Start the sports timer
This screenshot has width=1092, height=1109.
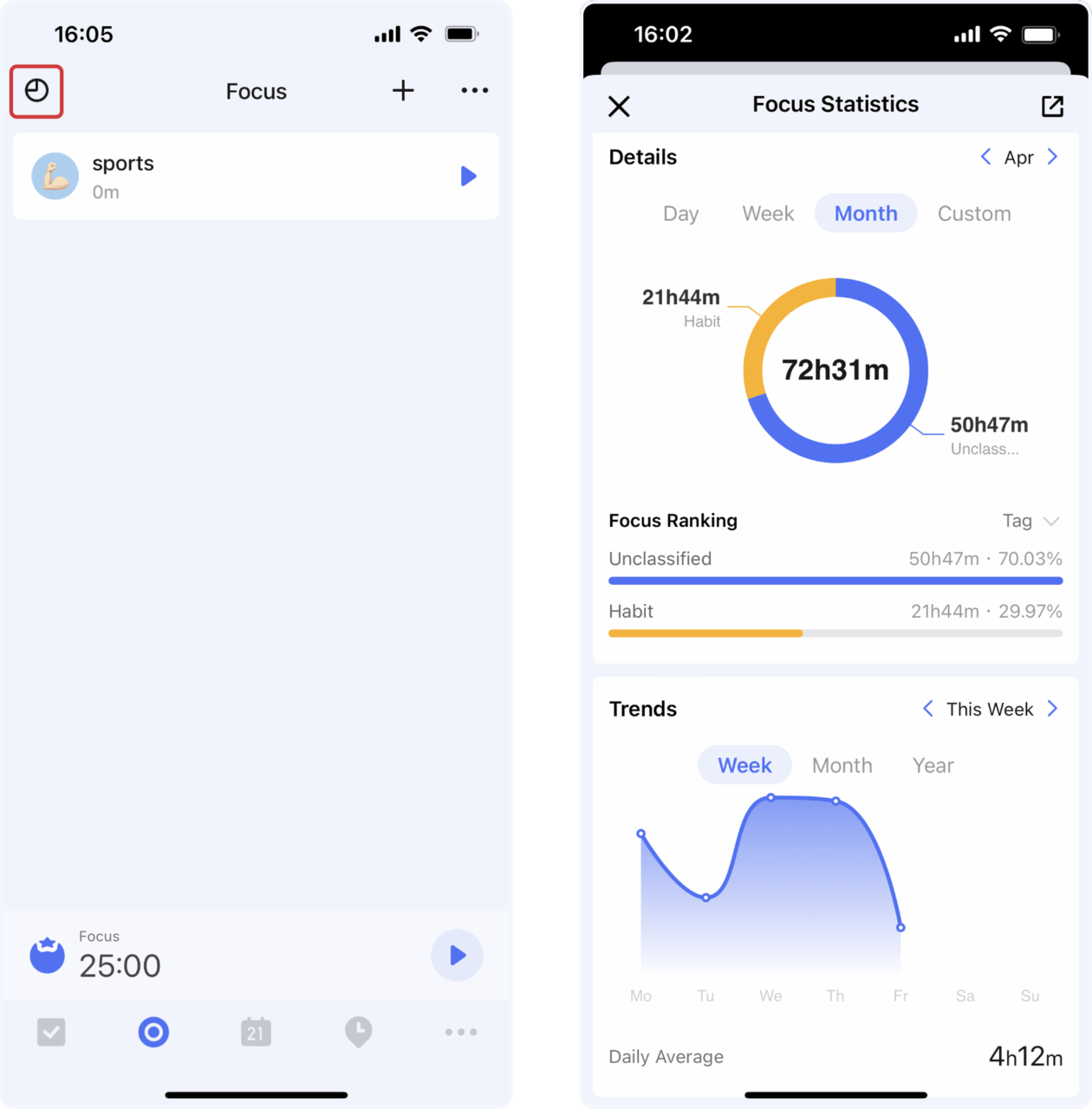pos(468,176)
